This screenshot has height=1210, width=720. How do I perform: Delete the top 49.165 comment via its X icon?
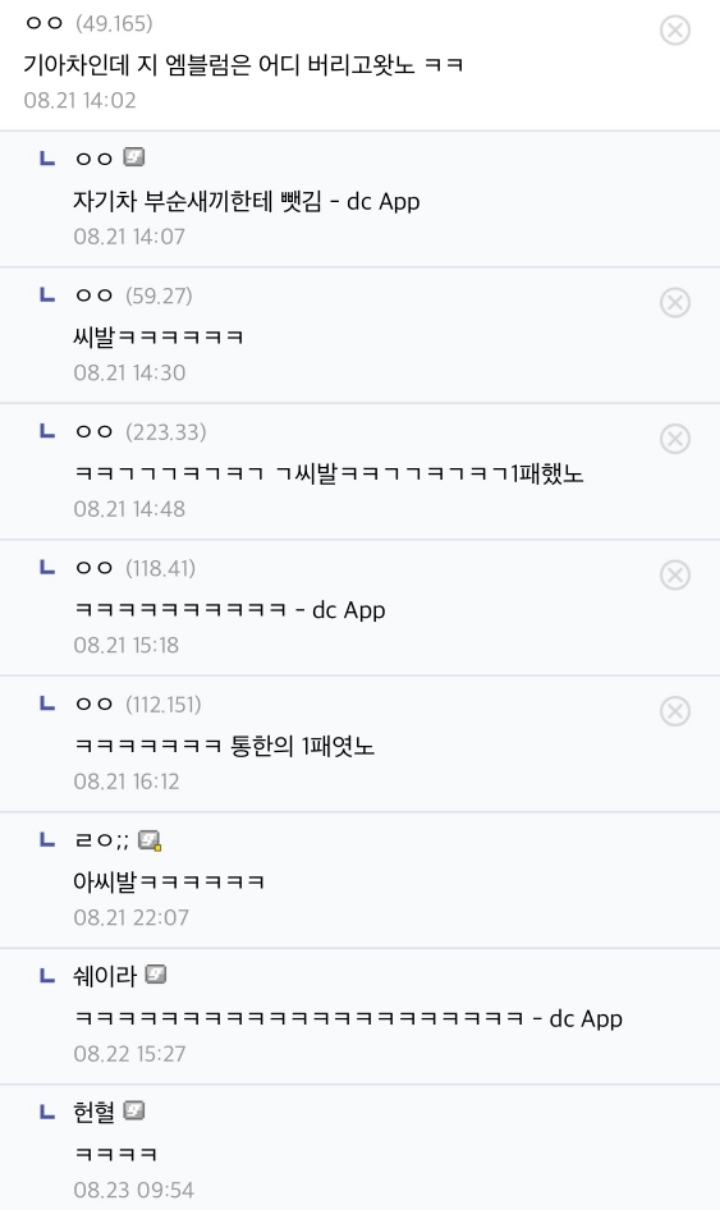[x=676, y=31]
